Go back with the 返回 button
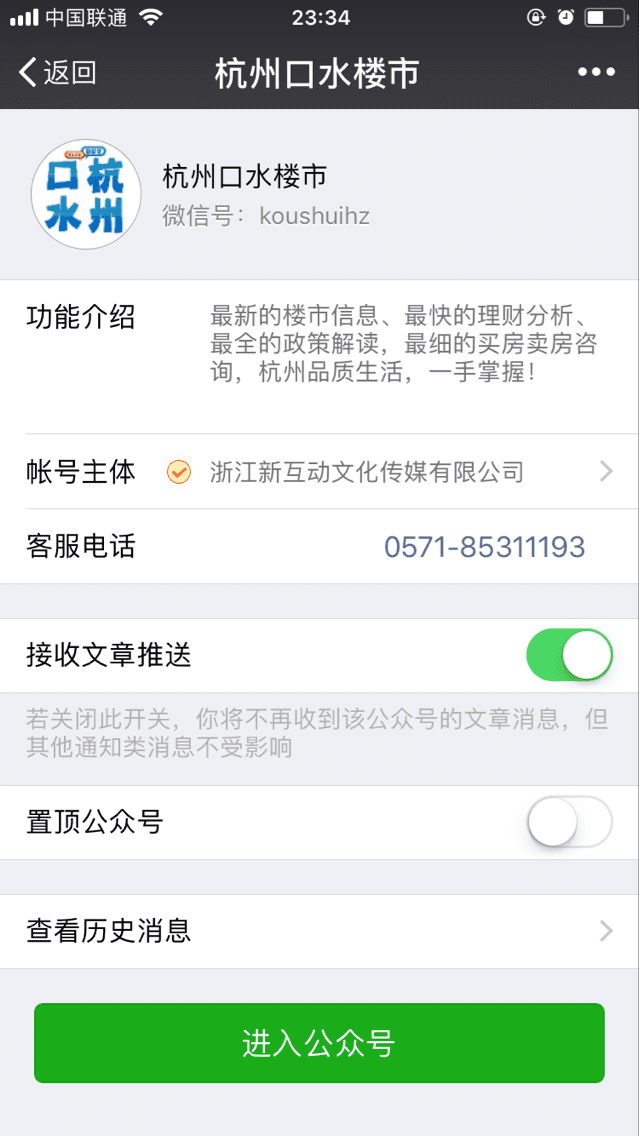 57,72
